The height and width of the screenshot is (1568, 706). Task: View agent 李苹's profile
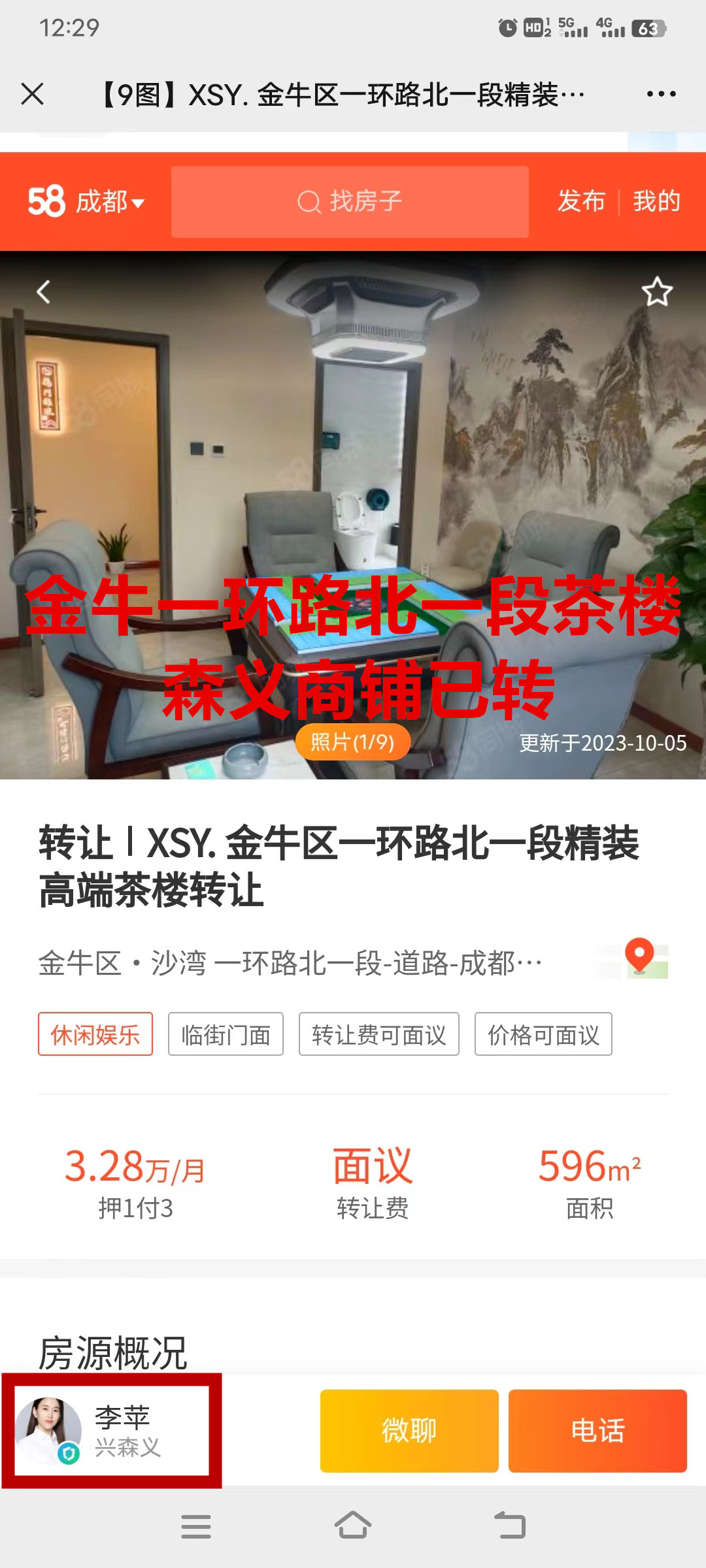pyautogui.click(x=111, y=1431)
